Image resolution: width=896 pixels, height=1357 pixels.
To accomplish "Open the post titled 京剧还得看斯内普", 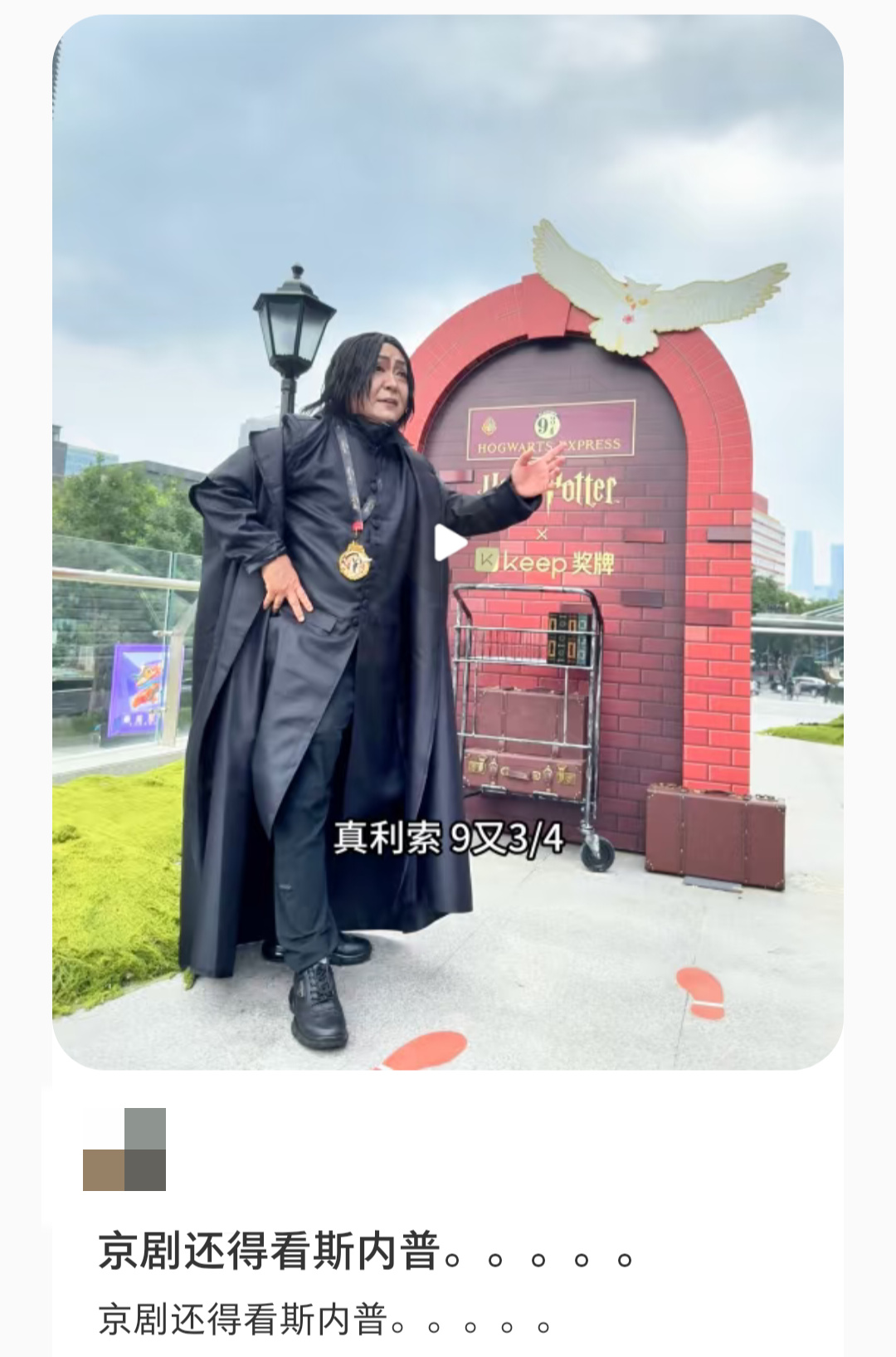I will 365,1251.
